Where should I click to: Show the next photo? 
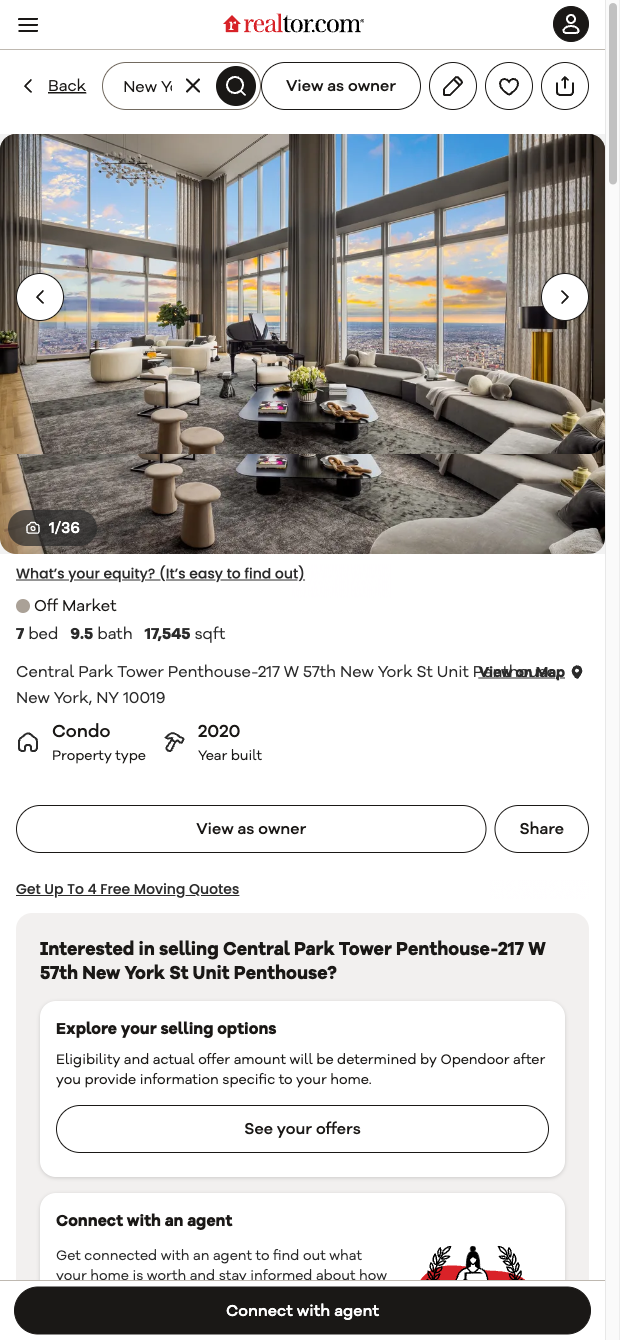tap(565, 297)
